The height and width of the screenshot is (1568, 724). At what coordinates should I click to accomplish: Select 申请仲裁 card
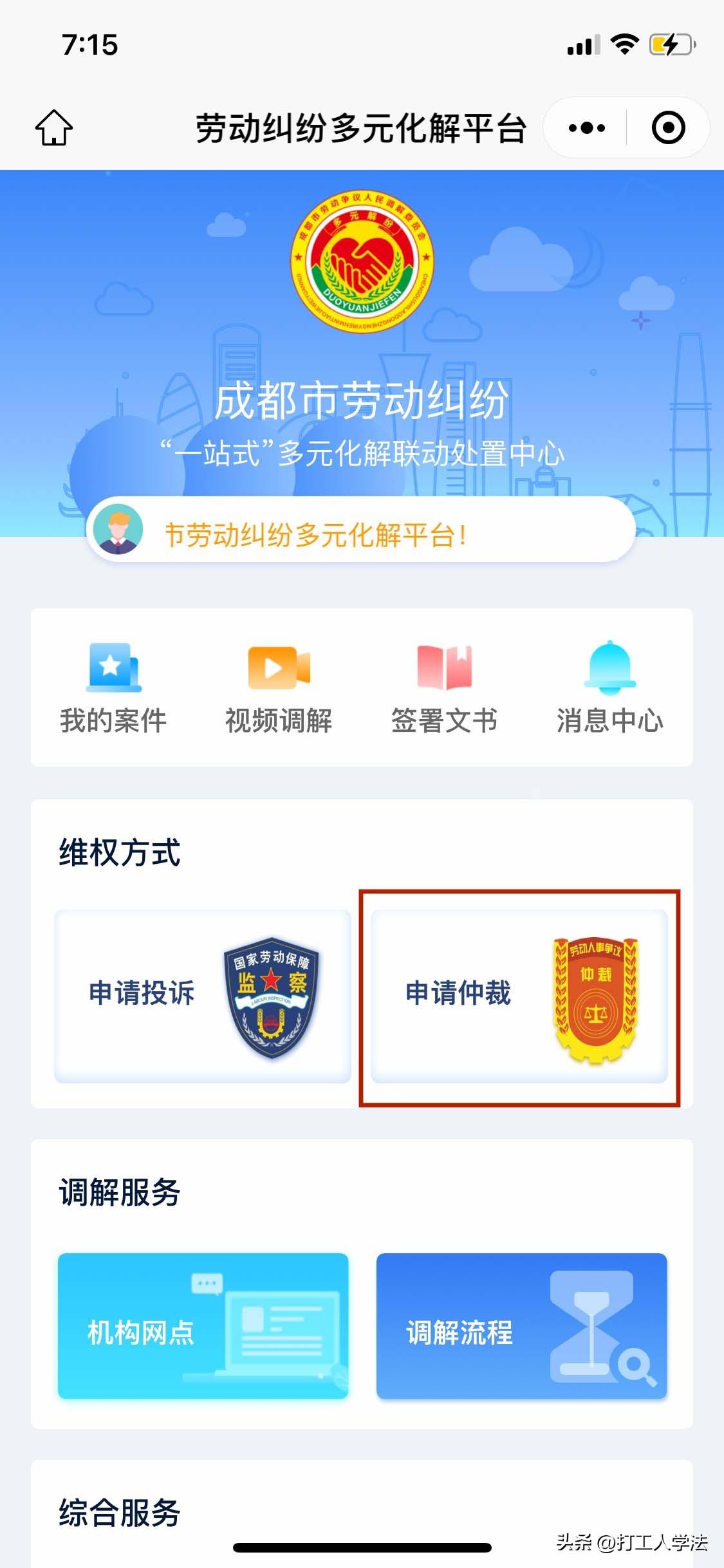[519, 996]
